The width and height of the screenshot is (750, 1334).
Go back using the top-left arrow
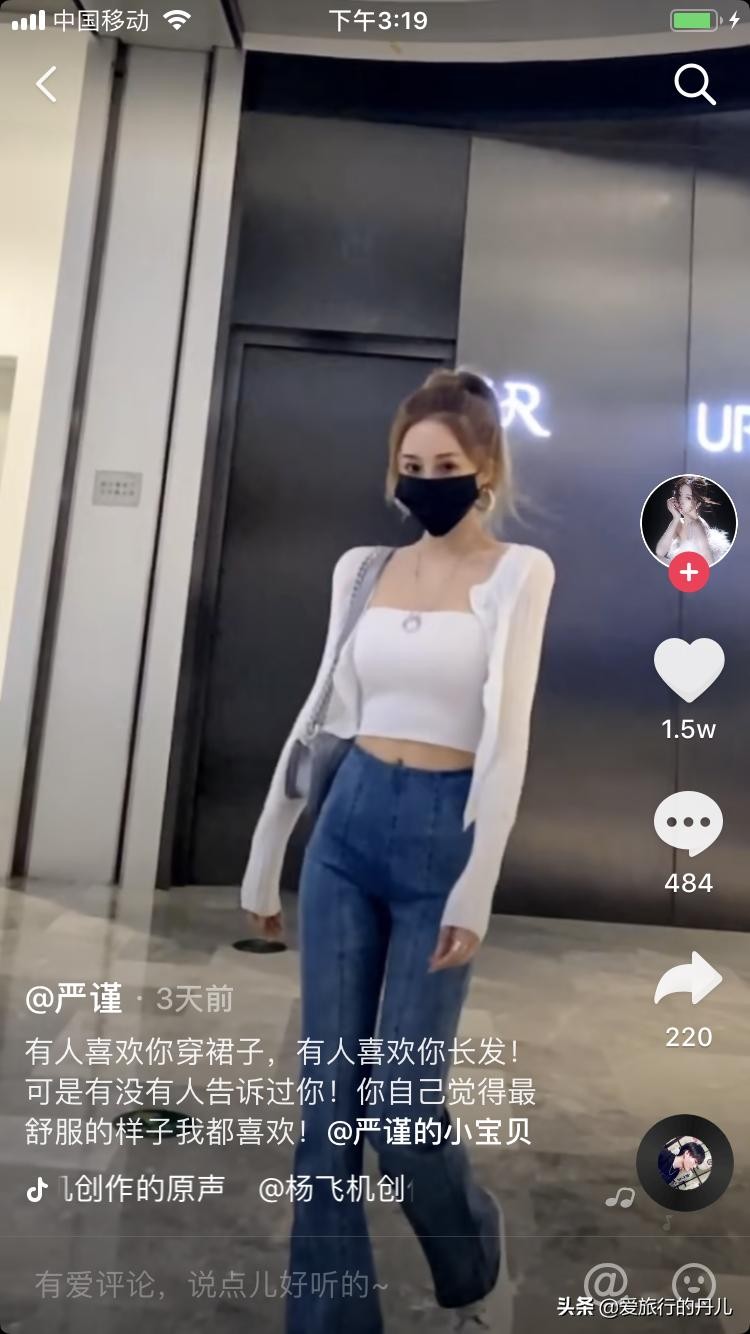coord(46,85)
